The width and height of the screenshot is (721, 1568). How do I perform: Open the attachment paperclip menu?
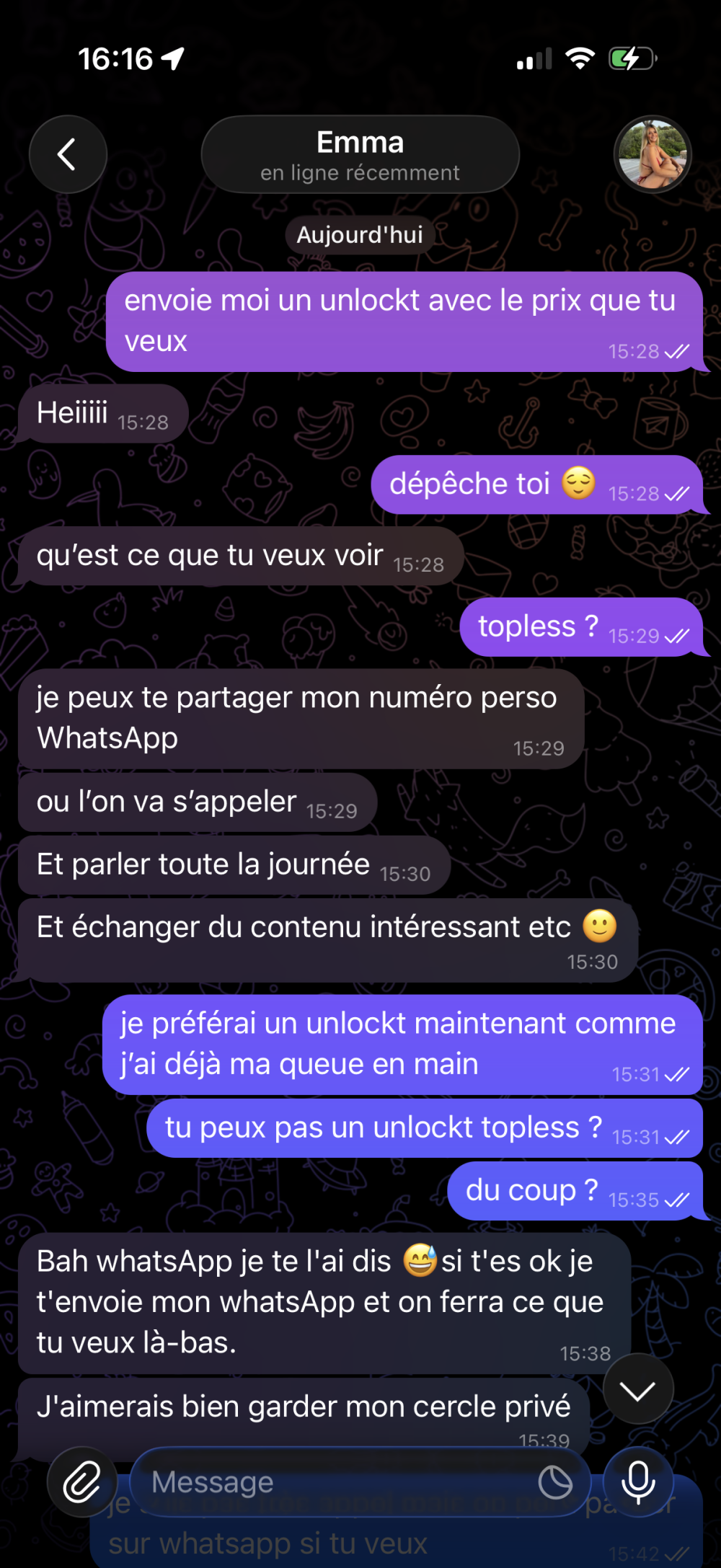click(x=81, y=1482)
